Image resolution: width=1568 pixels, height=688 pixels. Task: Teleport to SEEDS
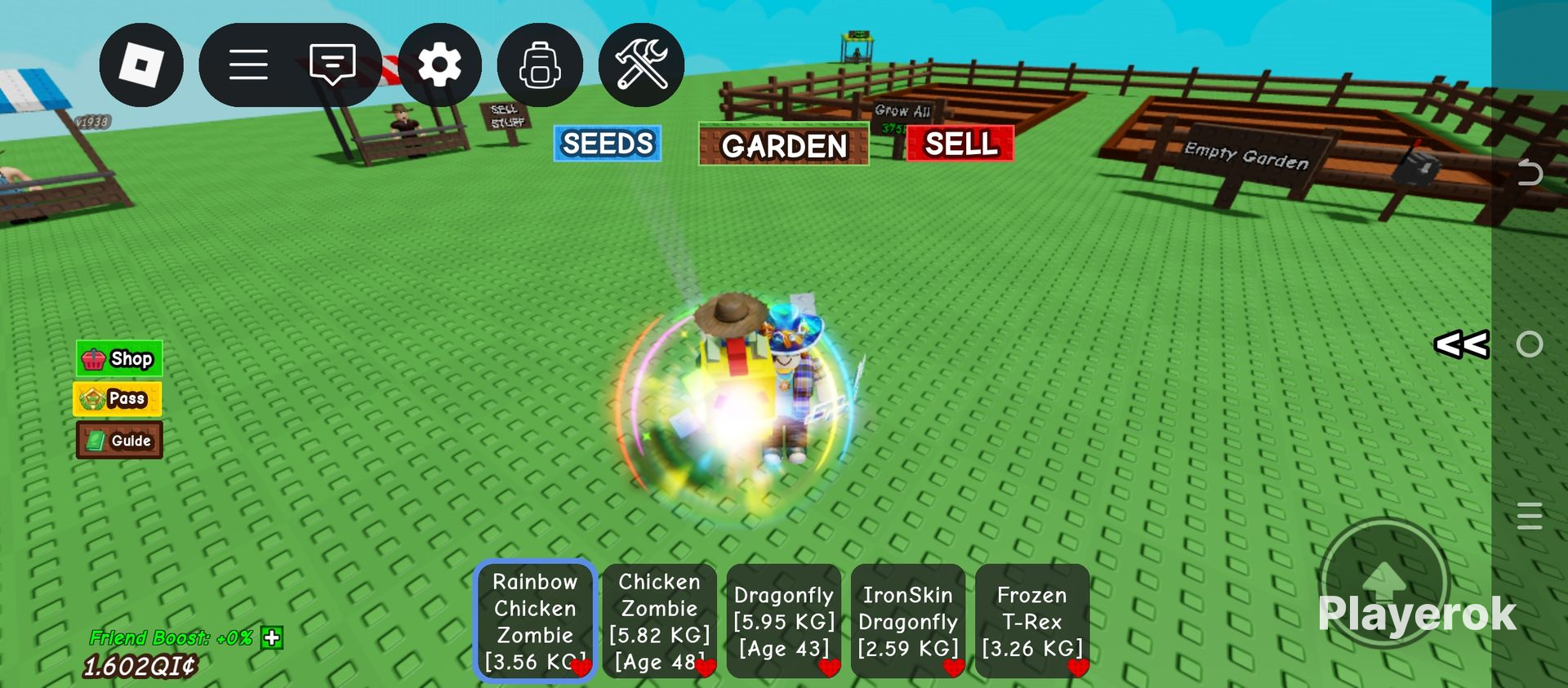click(608, 144)
